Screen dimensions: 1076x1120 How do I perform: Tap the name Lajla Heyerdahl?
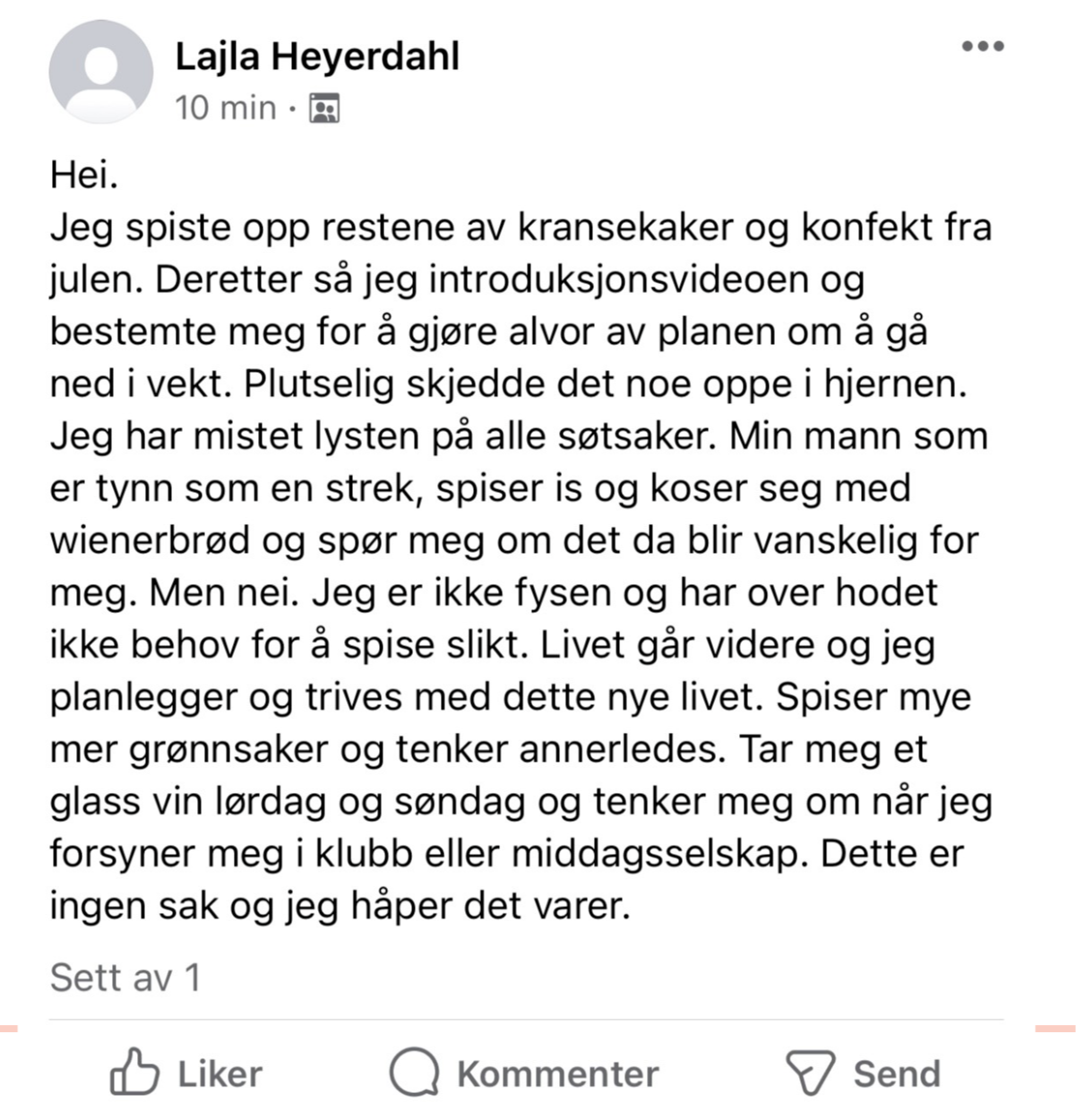click(317, 56)
